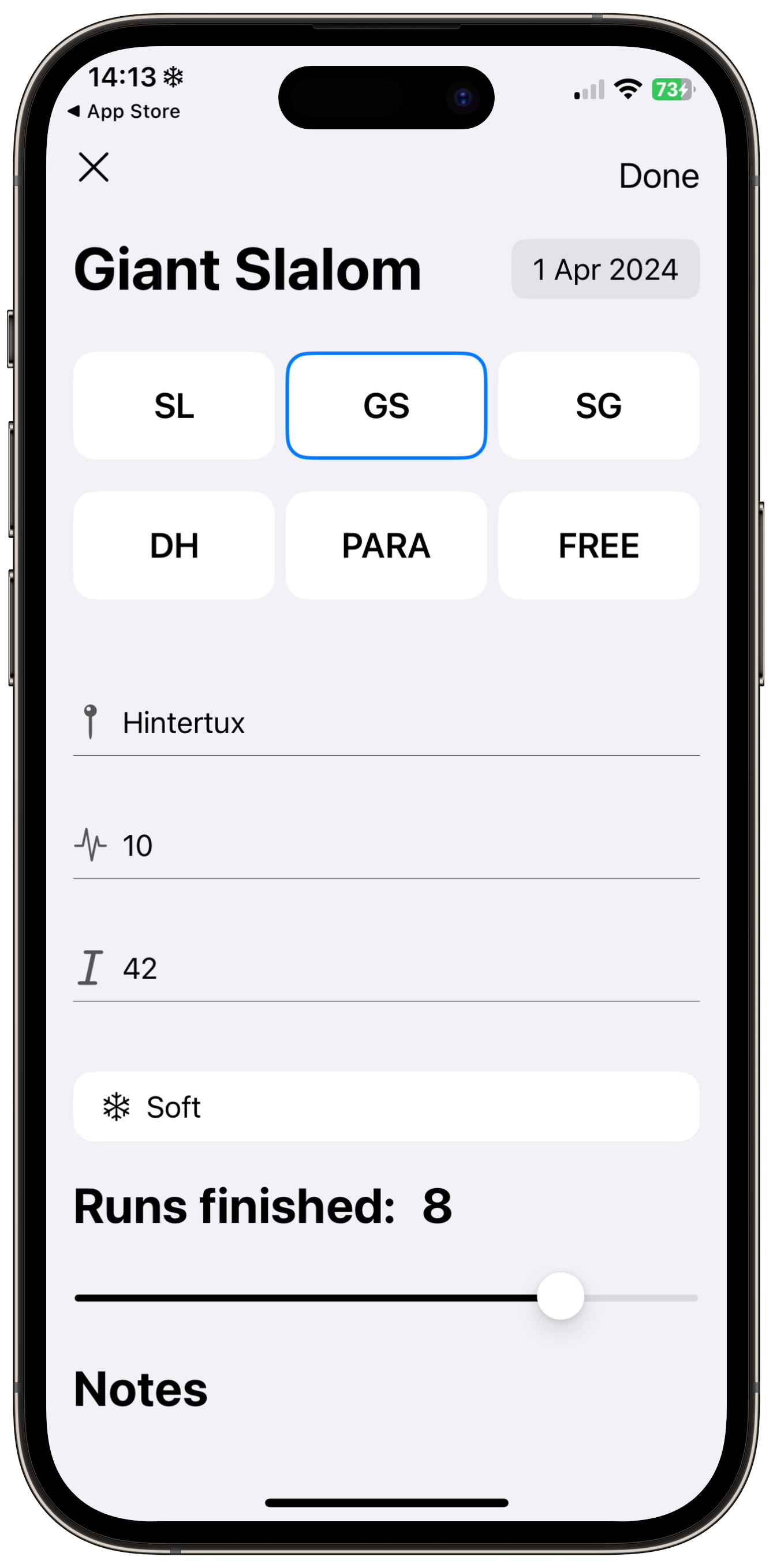Tap Done to save the session
Image resolution: width=773 pixels, height=1568 pixels.
(x=659, y=176)
